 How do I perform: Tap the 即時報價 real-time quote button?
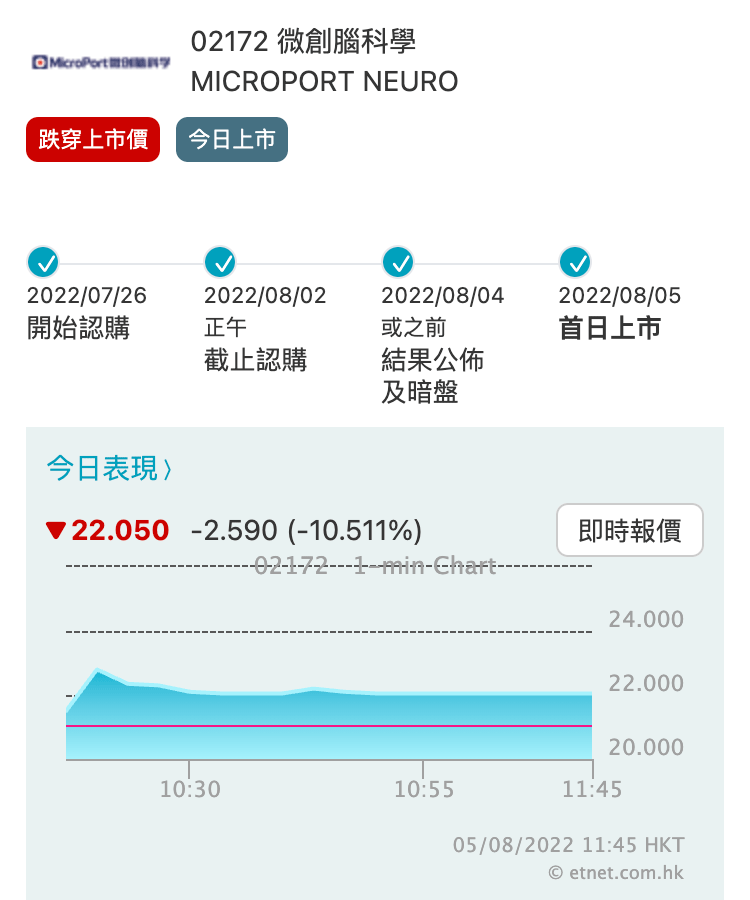click(629, 531)
